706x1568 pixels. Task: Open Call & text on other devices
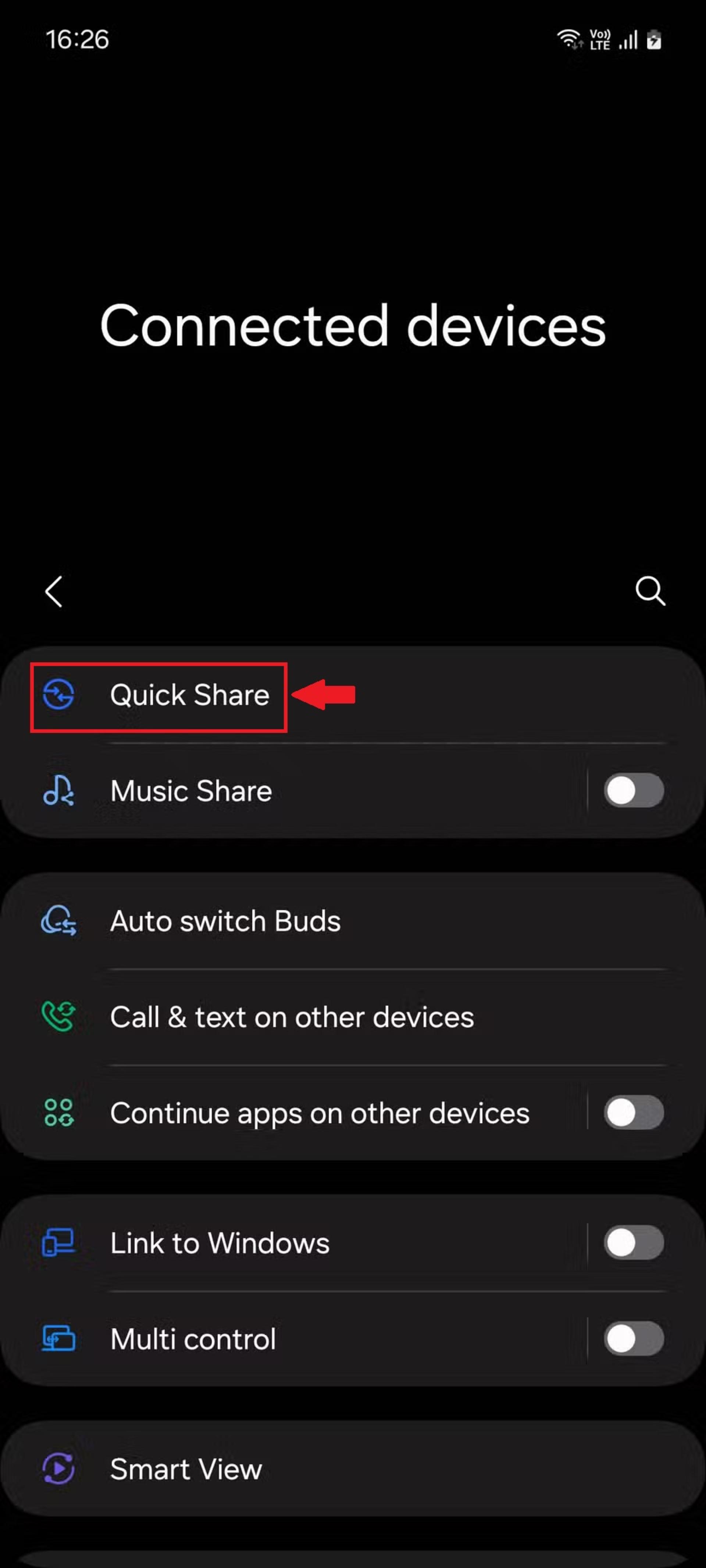(353, 1017)
